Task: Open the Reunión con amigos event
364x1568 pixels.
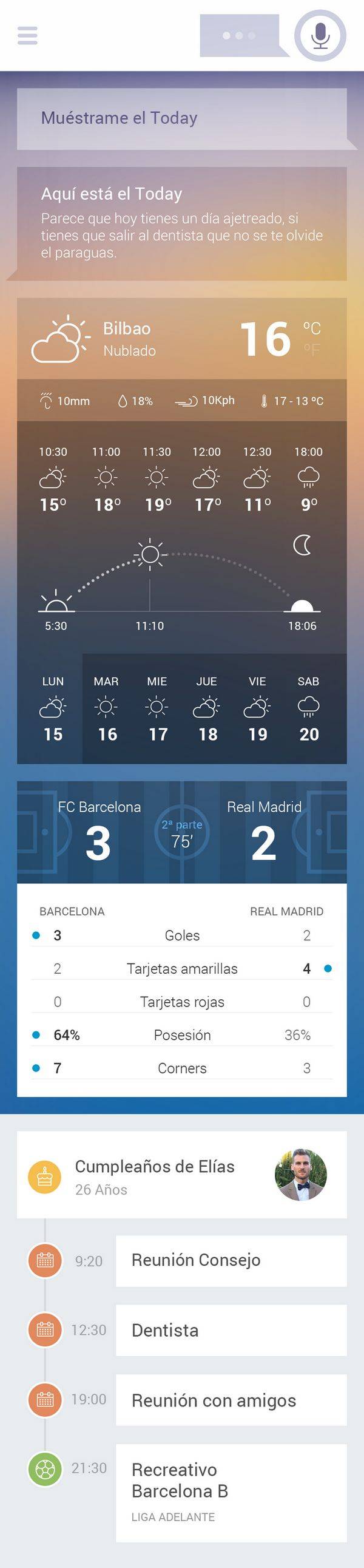Action: (x=231, y=1400)
